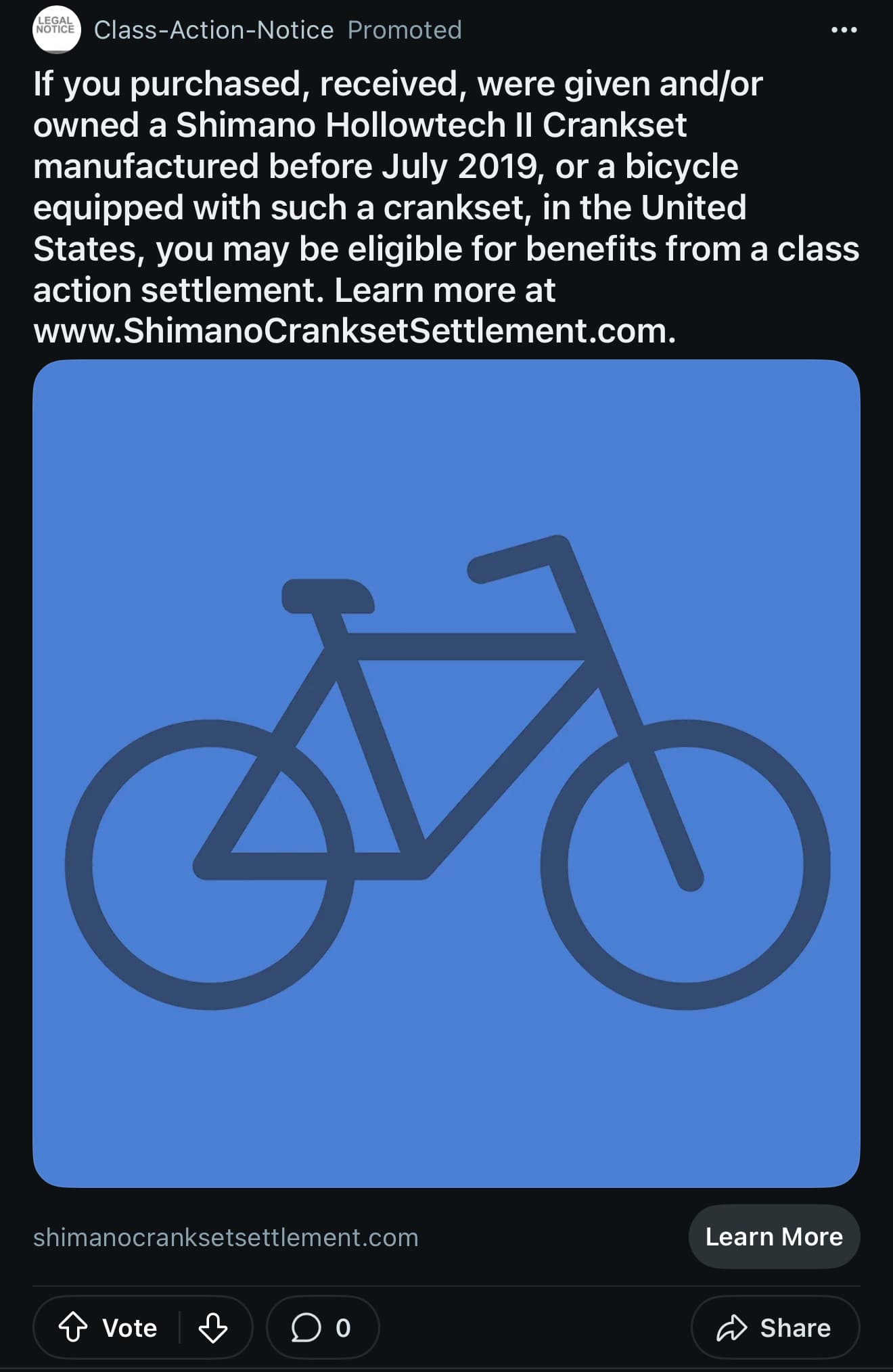The width and height of the screenshot is (893, 1372).
Task: Downvote this promoted post
Action: 213,1327
